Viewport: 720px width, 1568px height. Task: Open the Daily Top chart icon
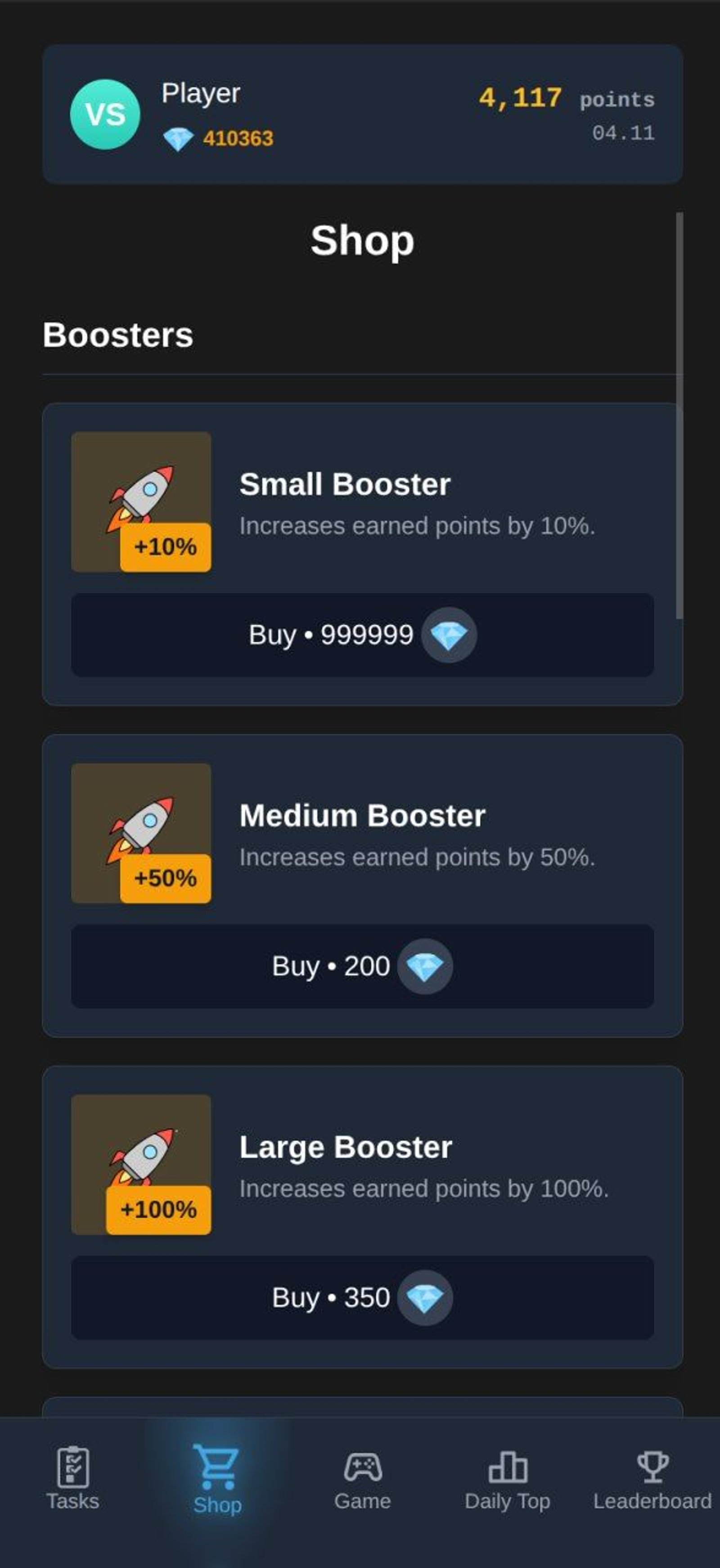[508, 1468]
